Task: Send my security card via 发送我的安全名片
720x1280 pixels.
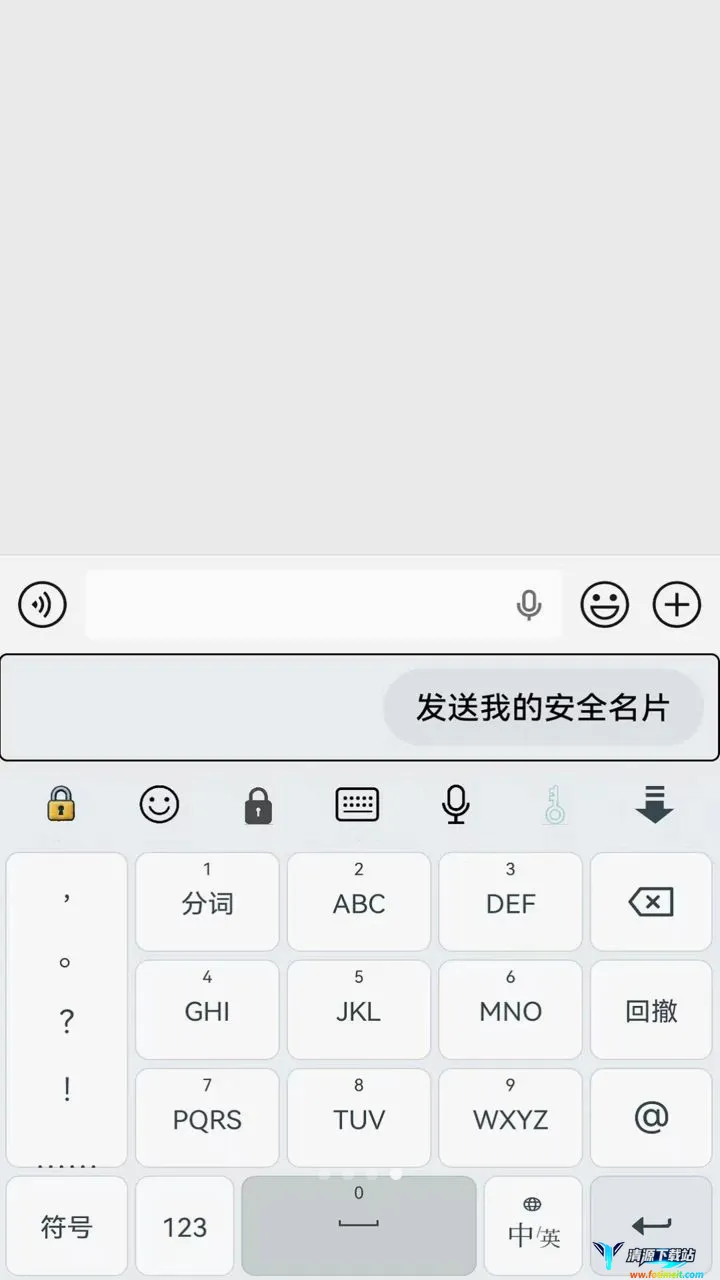Action: click(x=543, y=707)
